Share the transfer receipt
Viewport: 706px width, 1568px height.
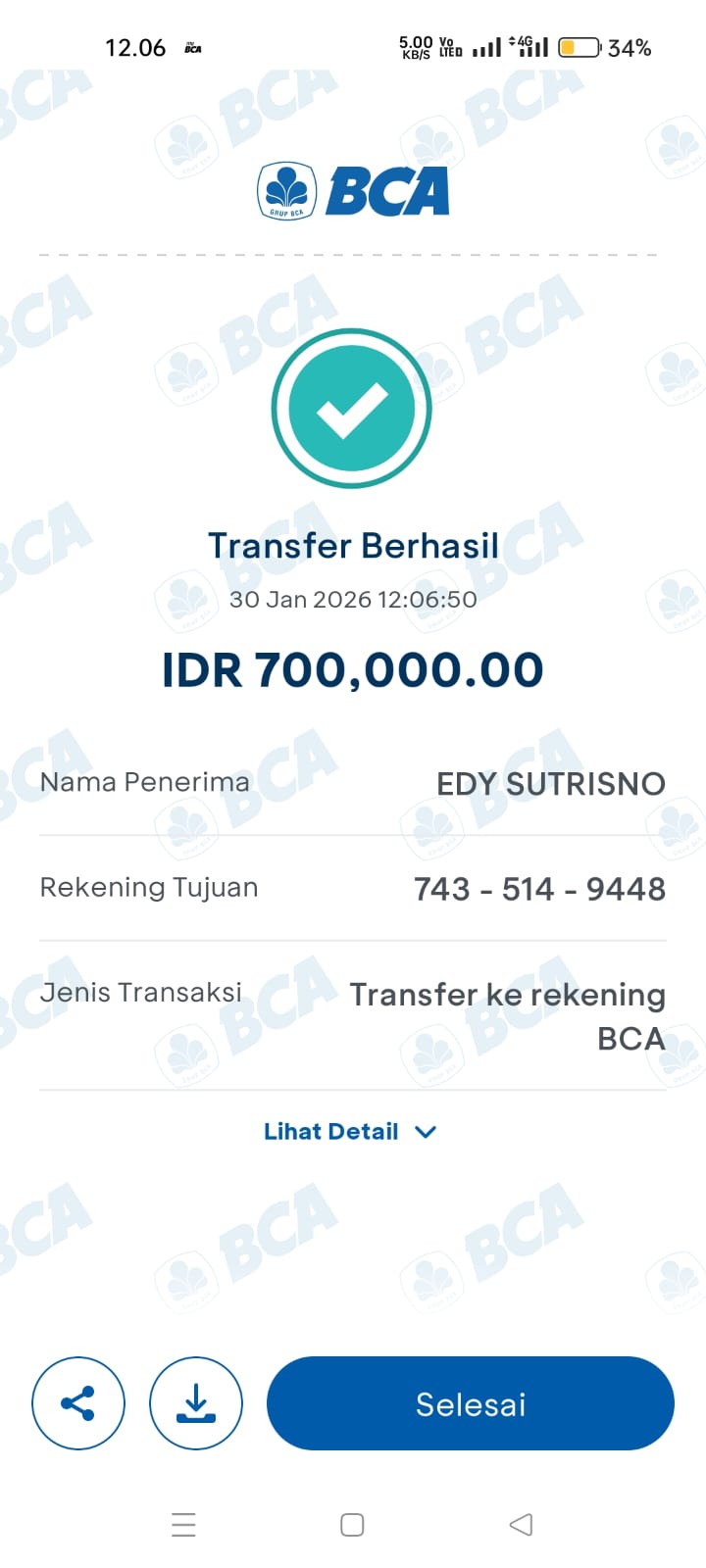coord(78,1403)
